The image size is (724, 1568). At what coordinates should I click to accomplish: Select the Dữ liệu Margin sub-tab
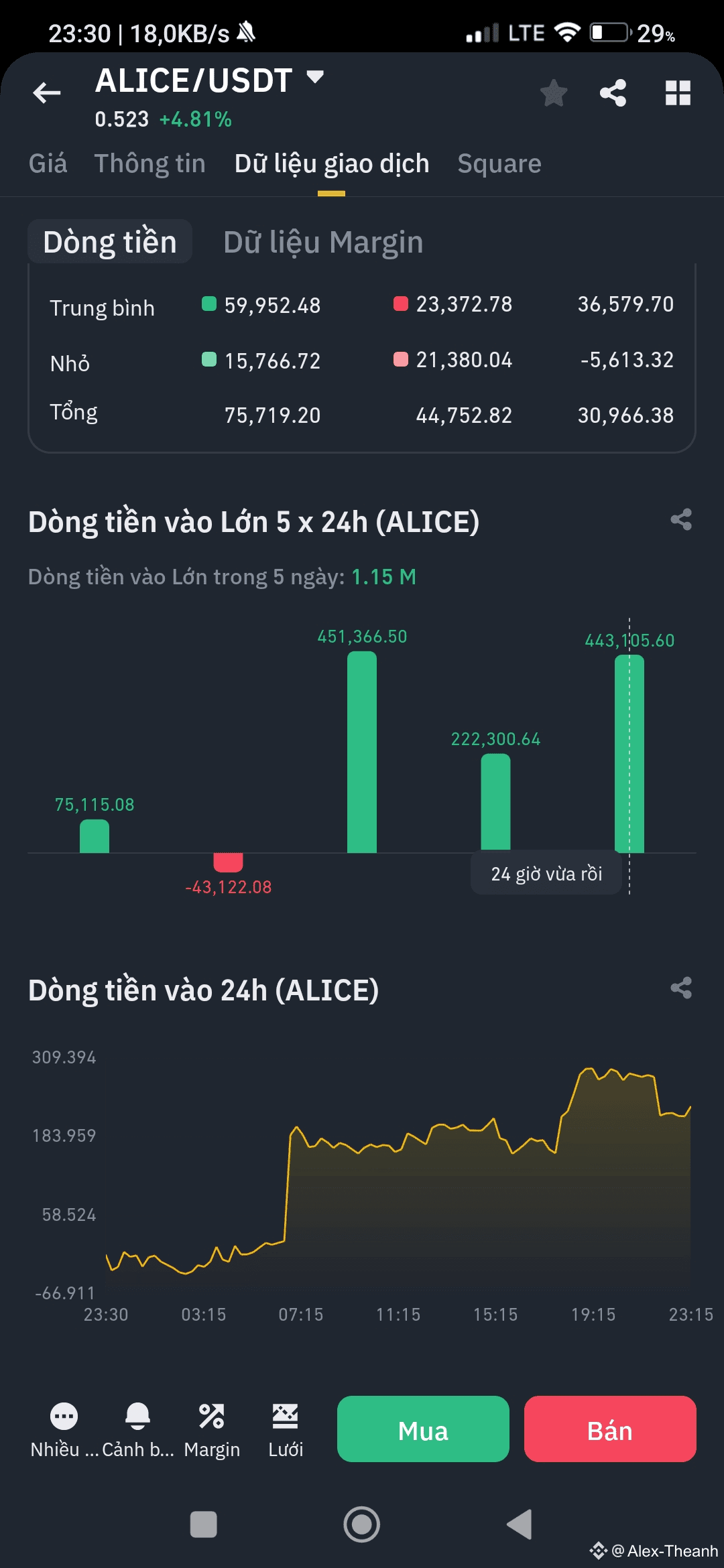coord(323,242)
